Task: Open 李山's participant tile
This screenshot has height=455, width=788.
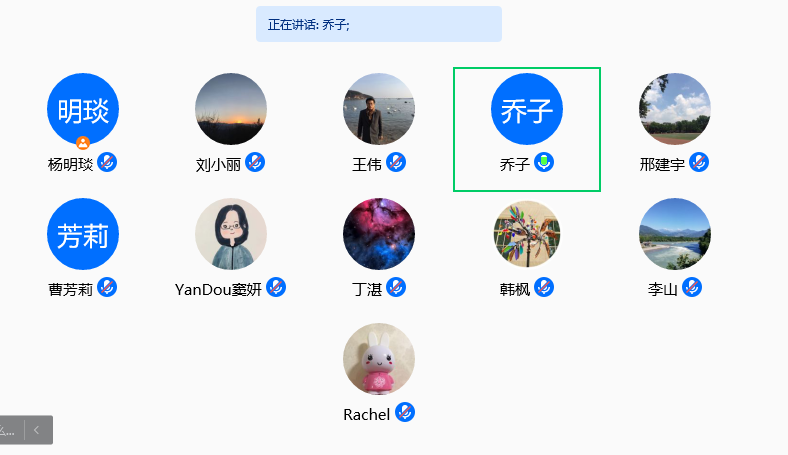Action: [x=675, y=234]
